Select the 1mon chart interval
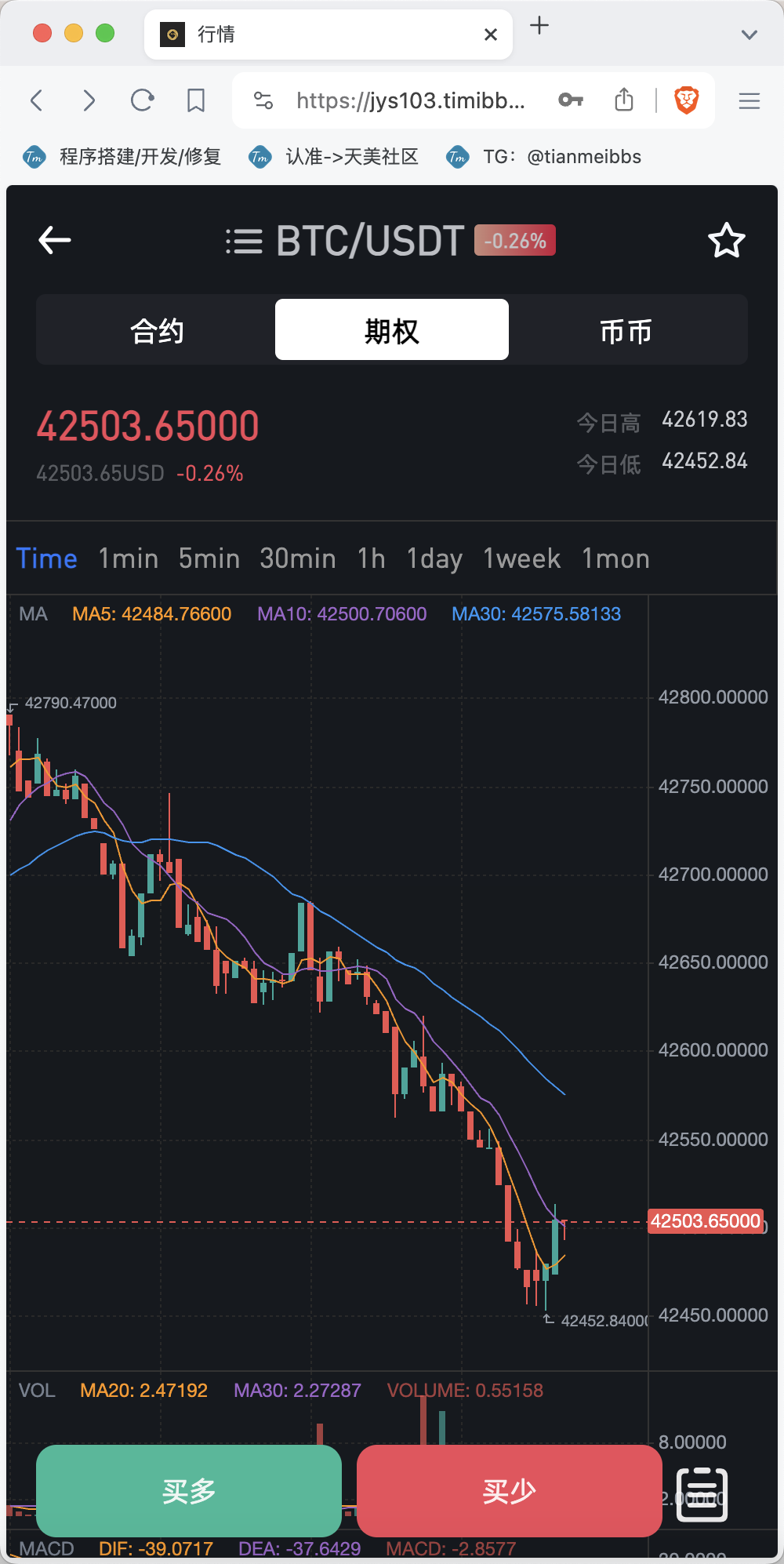784x1564 pixels. [616, 558]
